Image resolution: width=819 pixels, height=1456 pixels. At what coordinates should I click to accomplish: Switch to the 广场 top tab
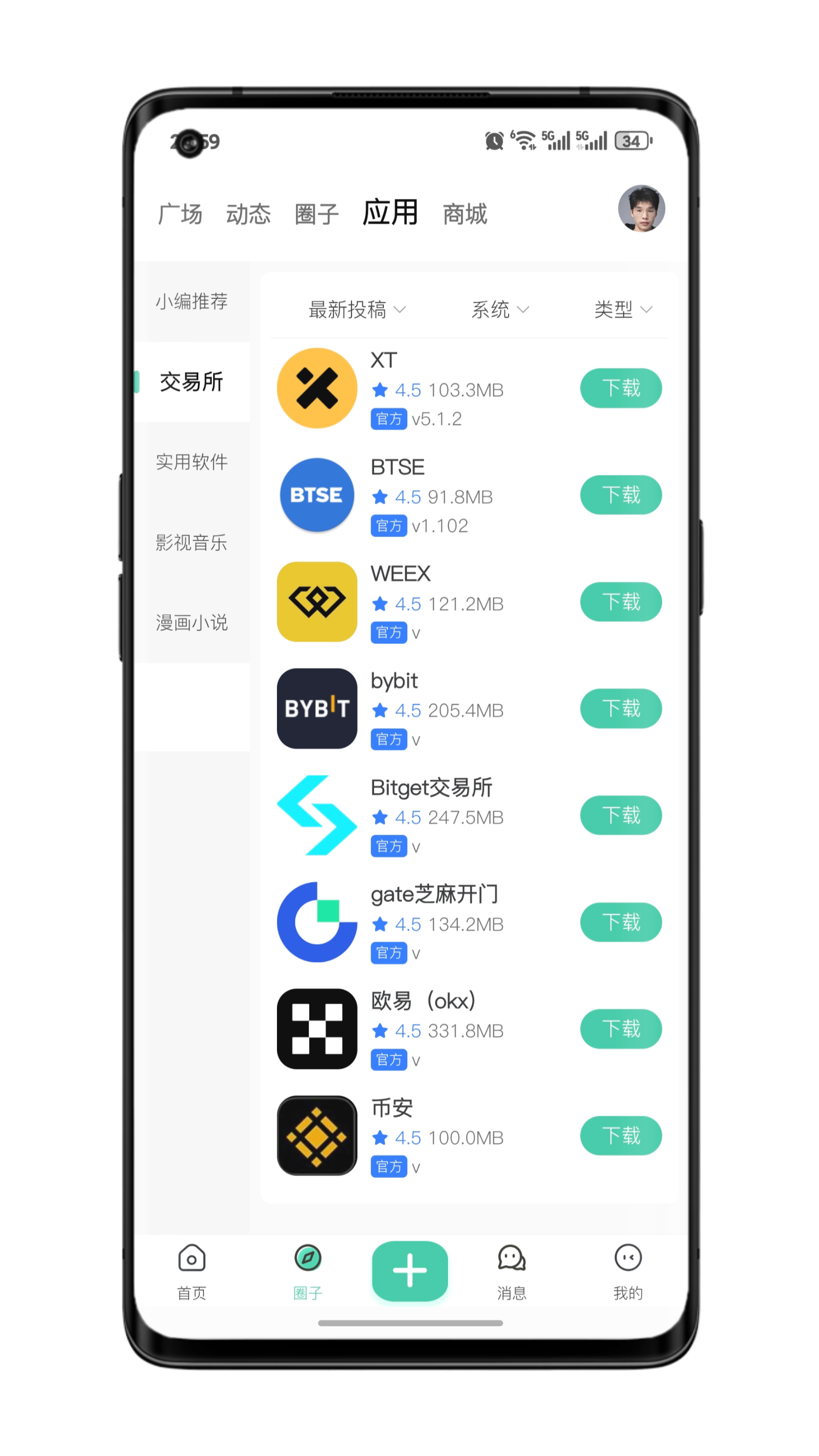coord(179,214)
